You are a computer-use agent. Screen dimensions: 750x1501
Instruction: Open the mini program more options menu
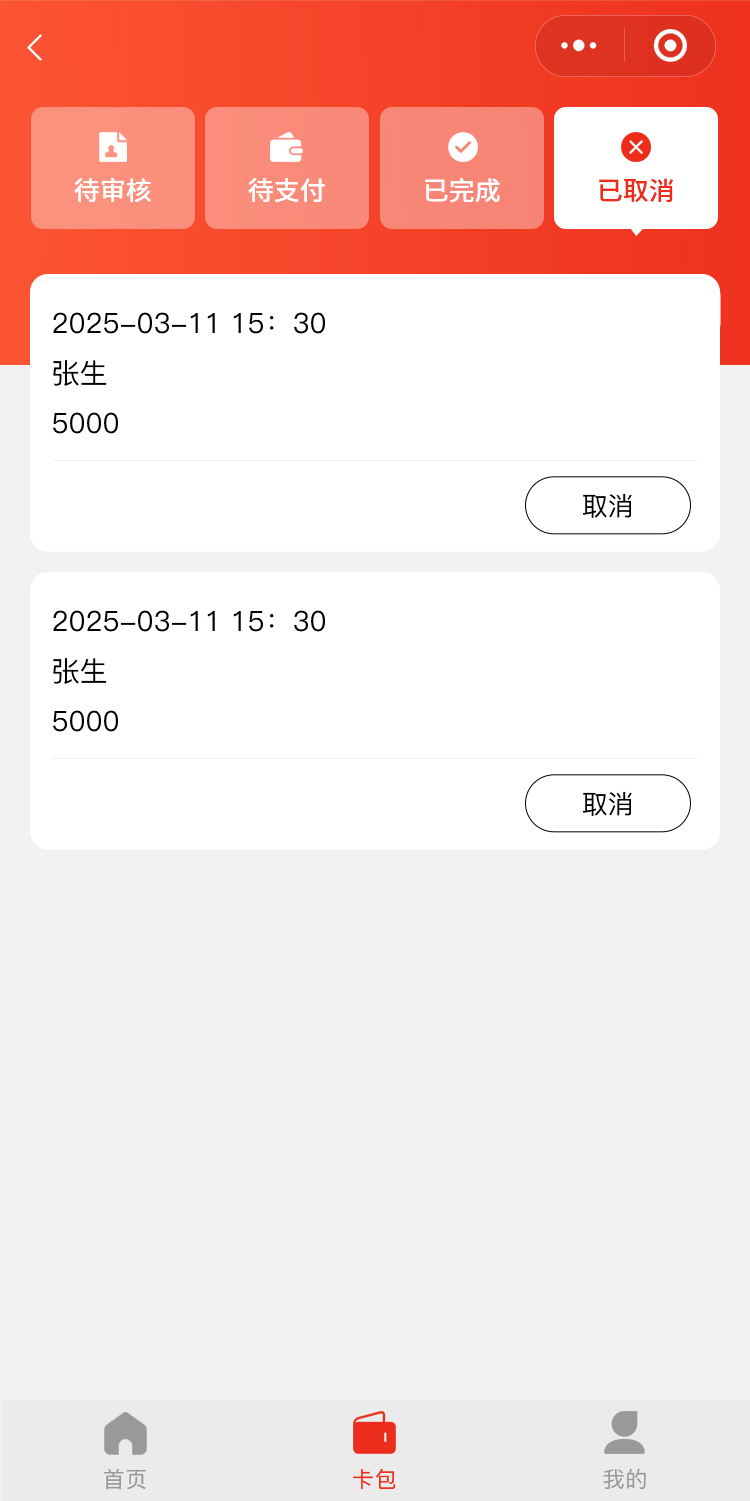pos(579,46)
